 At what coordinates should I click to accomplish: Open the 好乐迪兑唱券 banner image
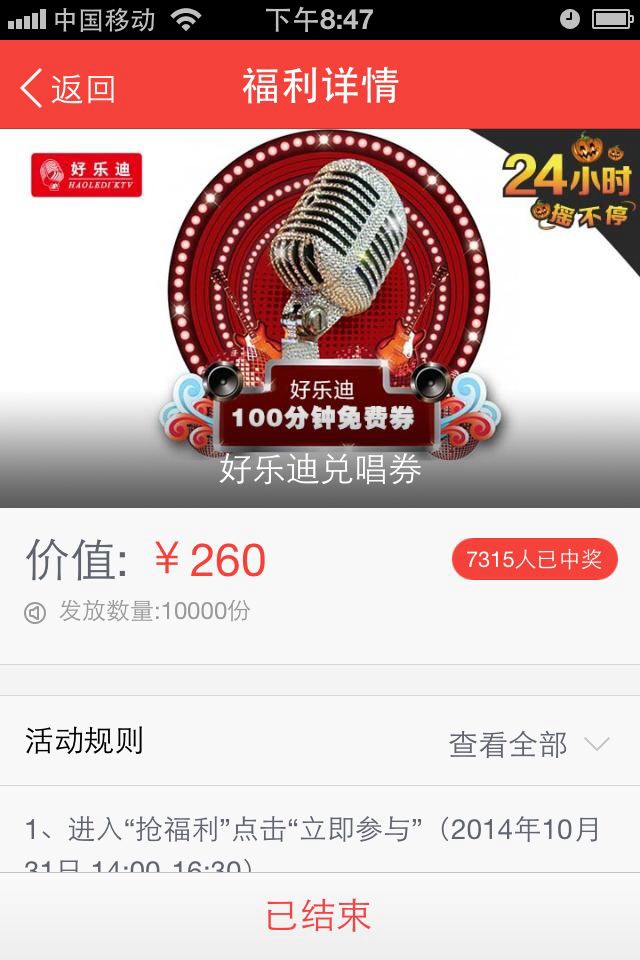point(320,318)
